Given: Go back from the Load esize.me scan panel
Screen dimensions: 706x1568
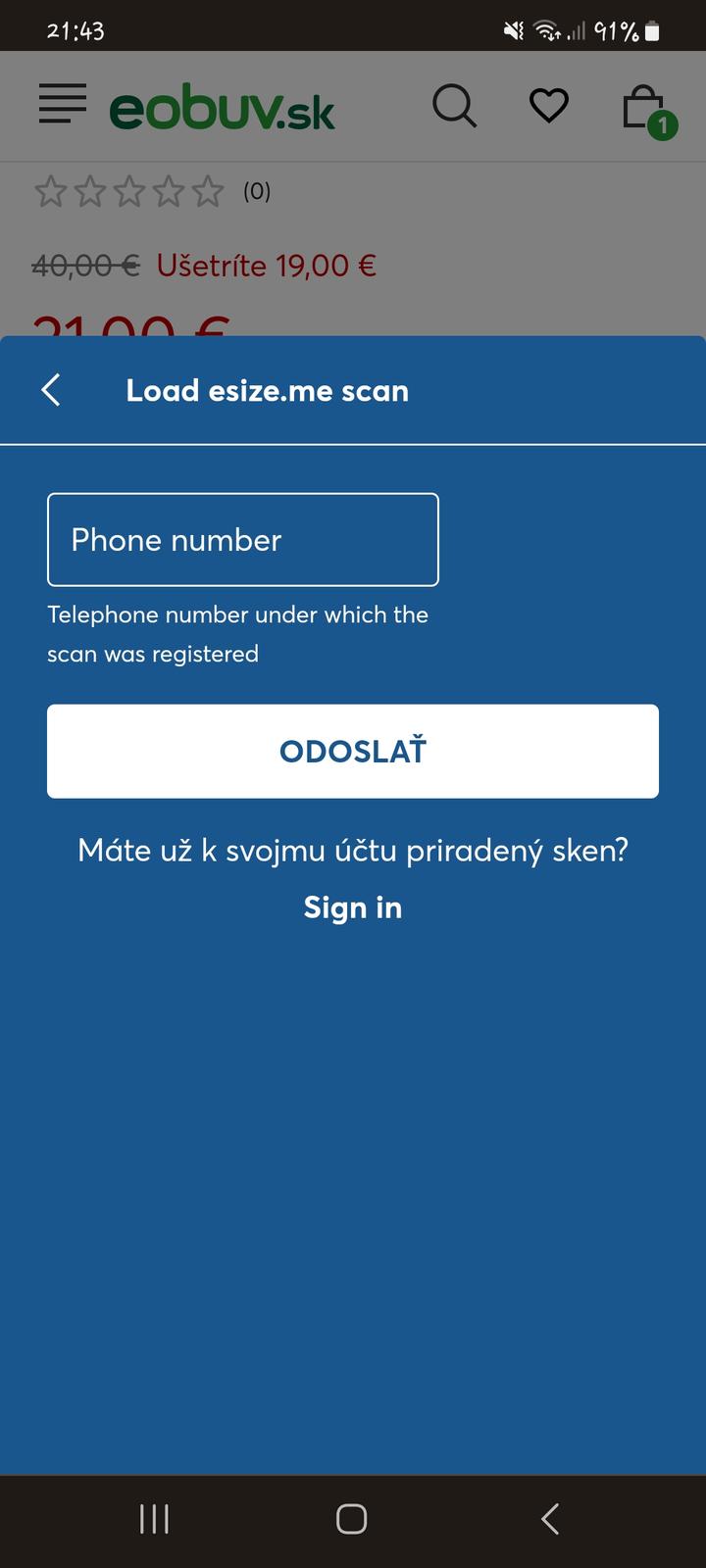Looking at the screenshot, I should click(51, 390).
